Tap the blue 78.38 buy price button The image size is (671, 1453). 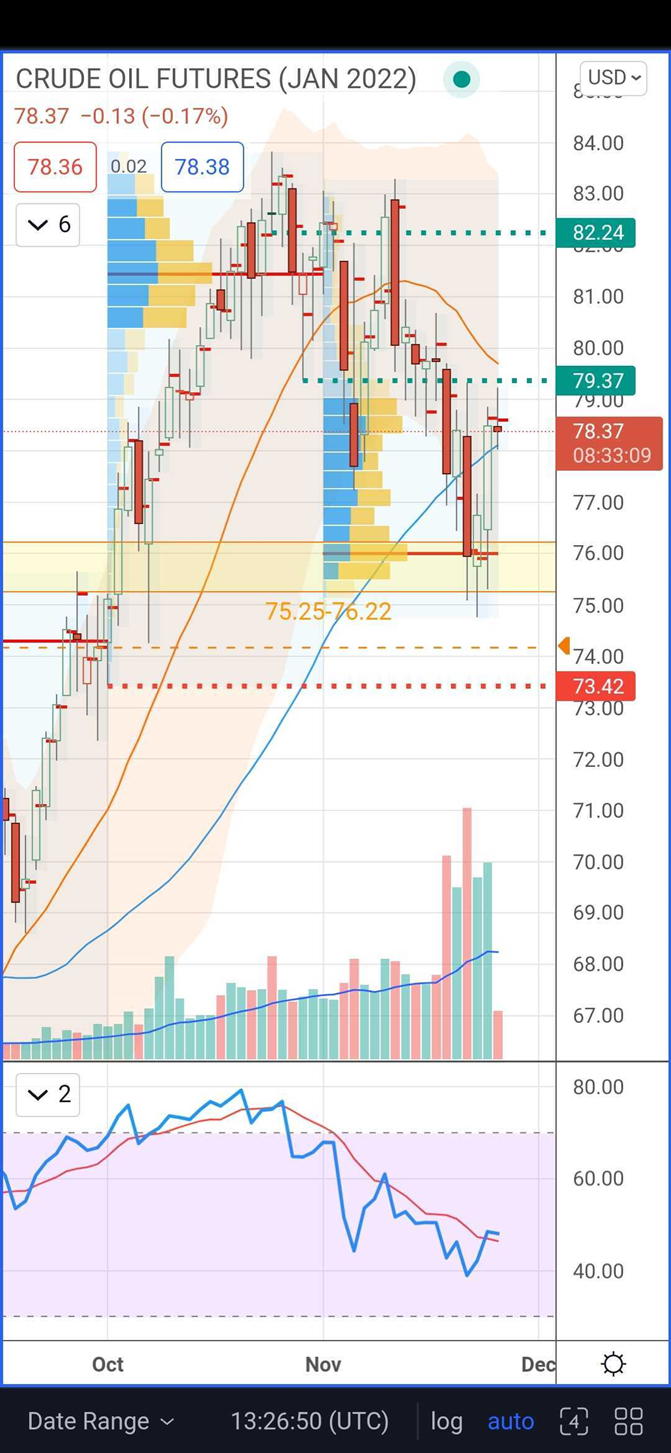coord(202,167)
